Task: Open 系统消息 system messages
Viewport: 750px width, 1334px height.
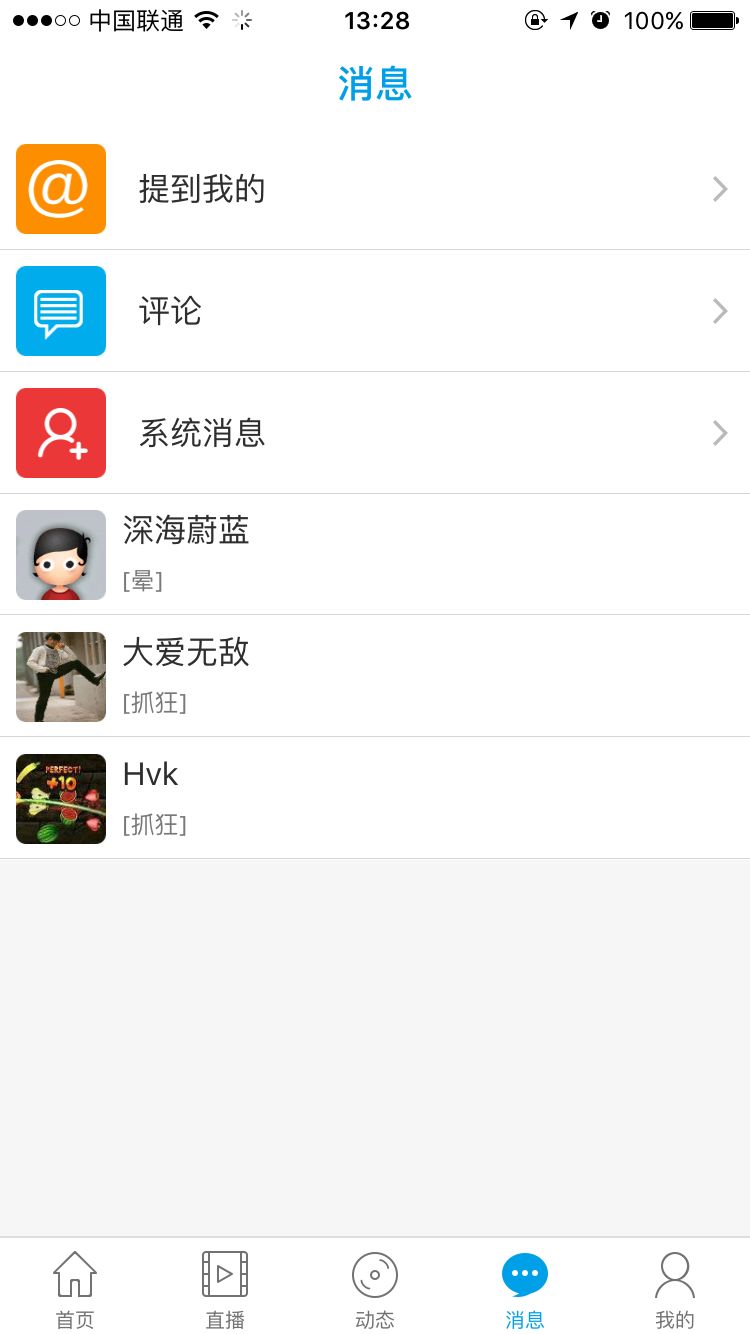Action: 375,433
